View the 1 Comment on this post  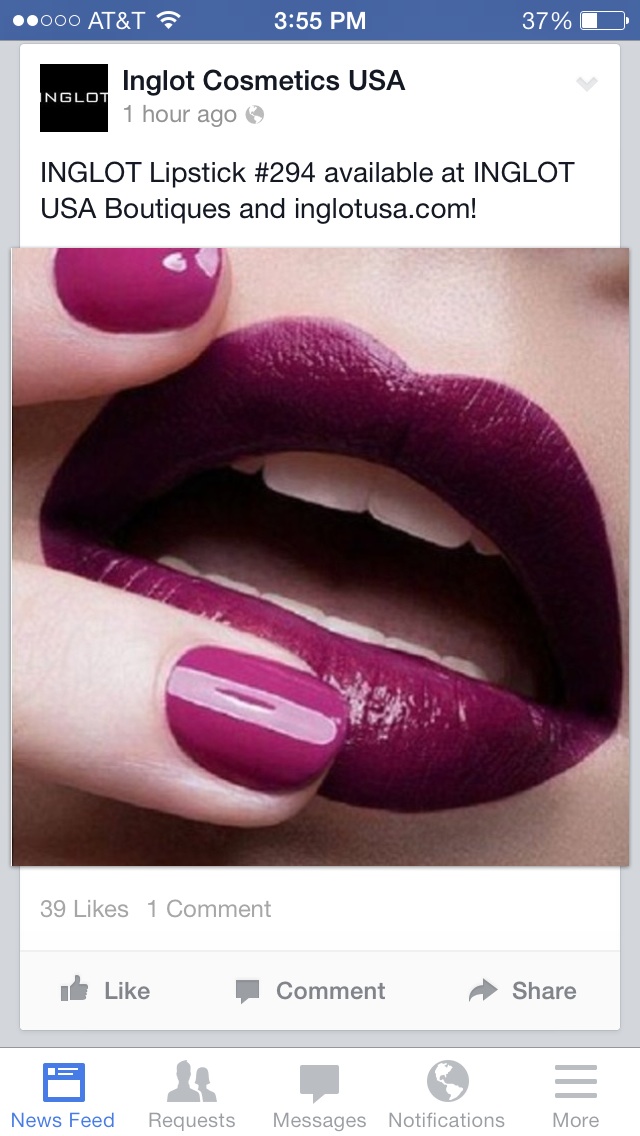(209, 909)
